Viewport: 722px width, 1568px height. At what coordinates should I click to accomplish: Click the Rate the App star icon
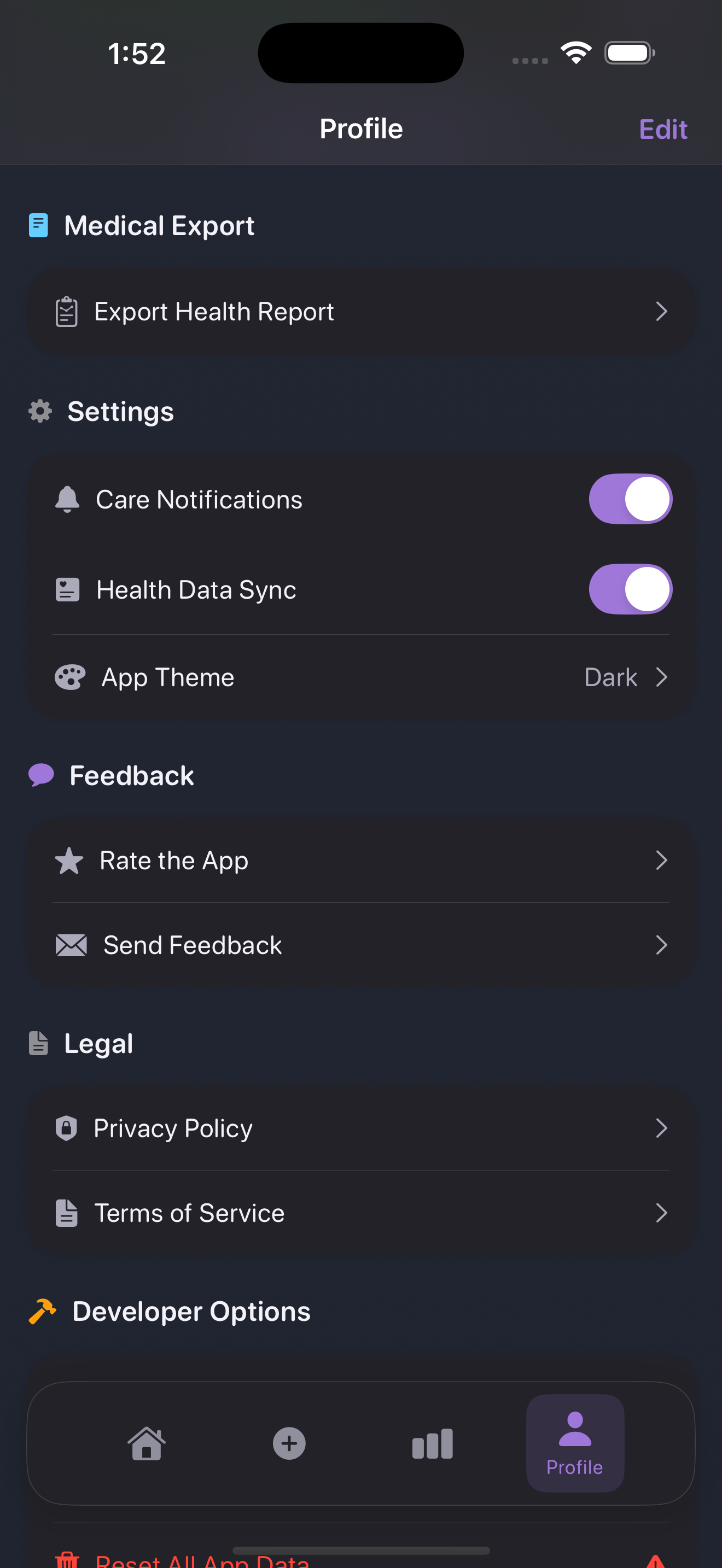(68, 860)
